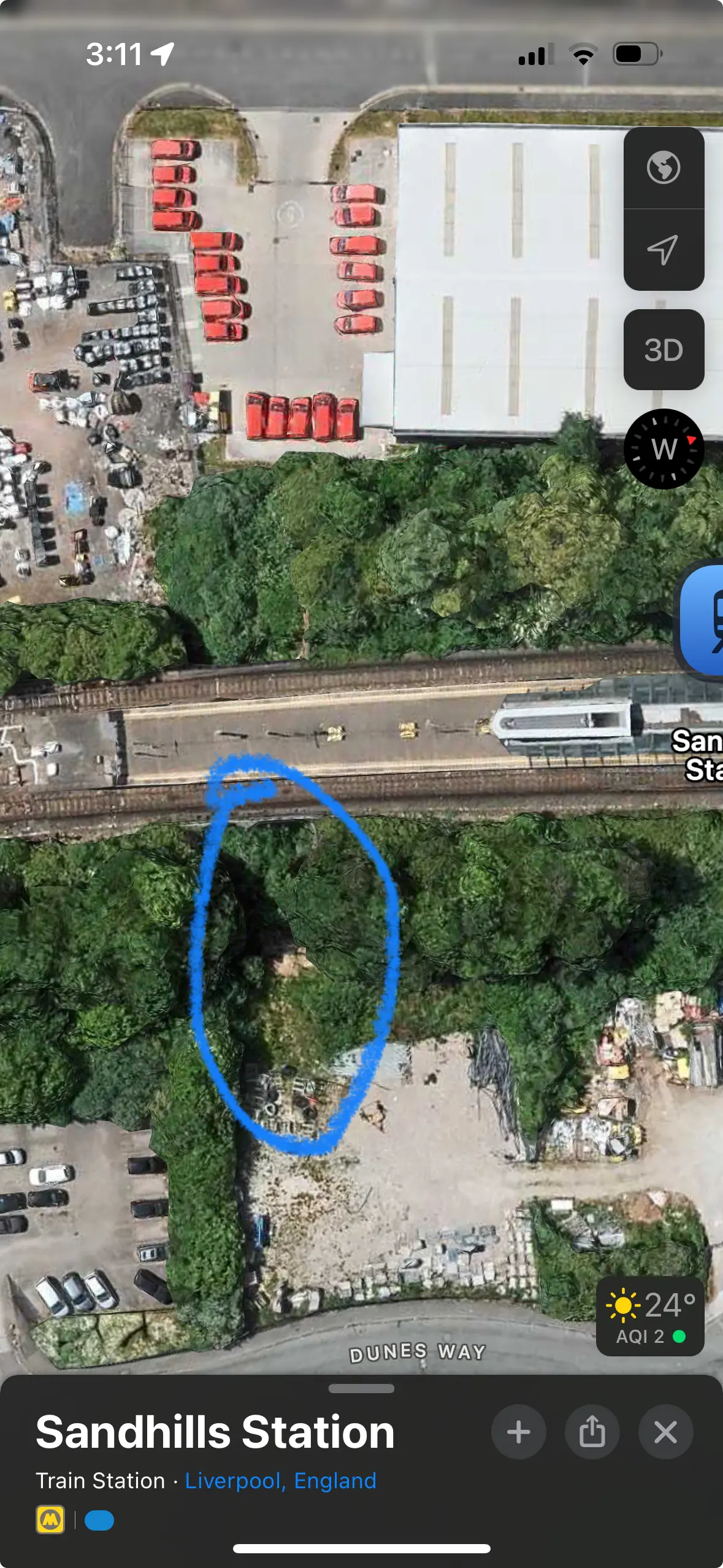723x1568 pixels.
Task: Tap the place card grabber handle
Action: pyautogui.click(x=361, y=1388)
